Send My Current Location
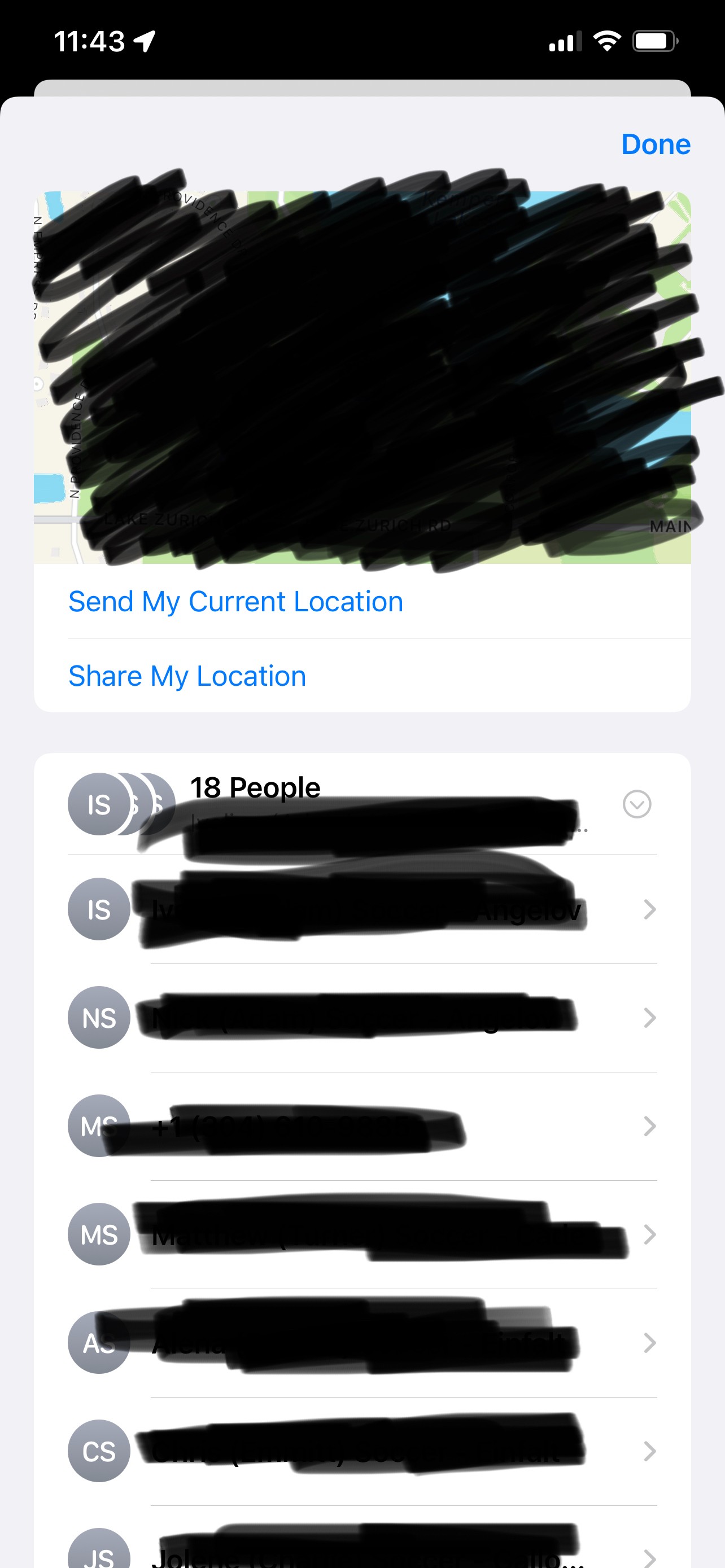 235,601
